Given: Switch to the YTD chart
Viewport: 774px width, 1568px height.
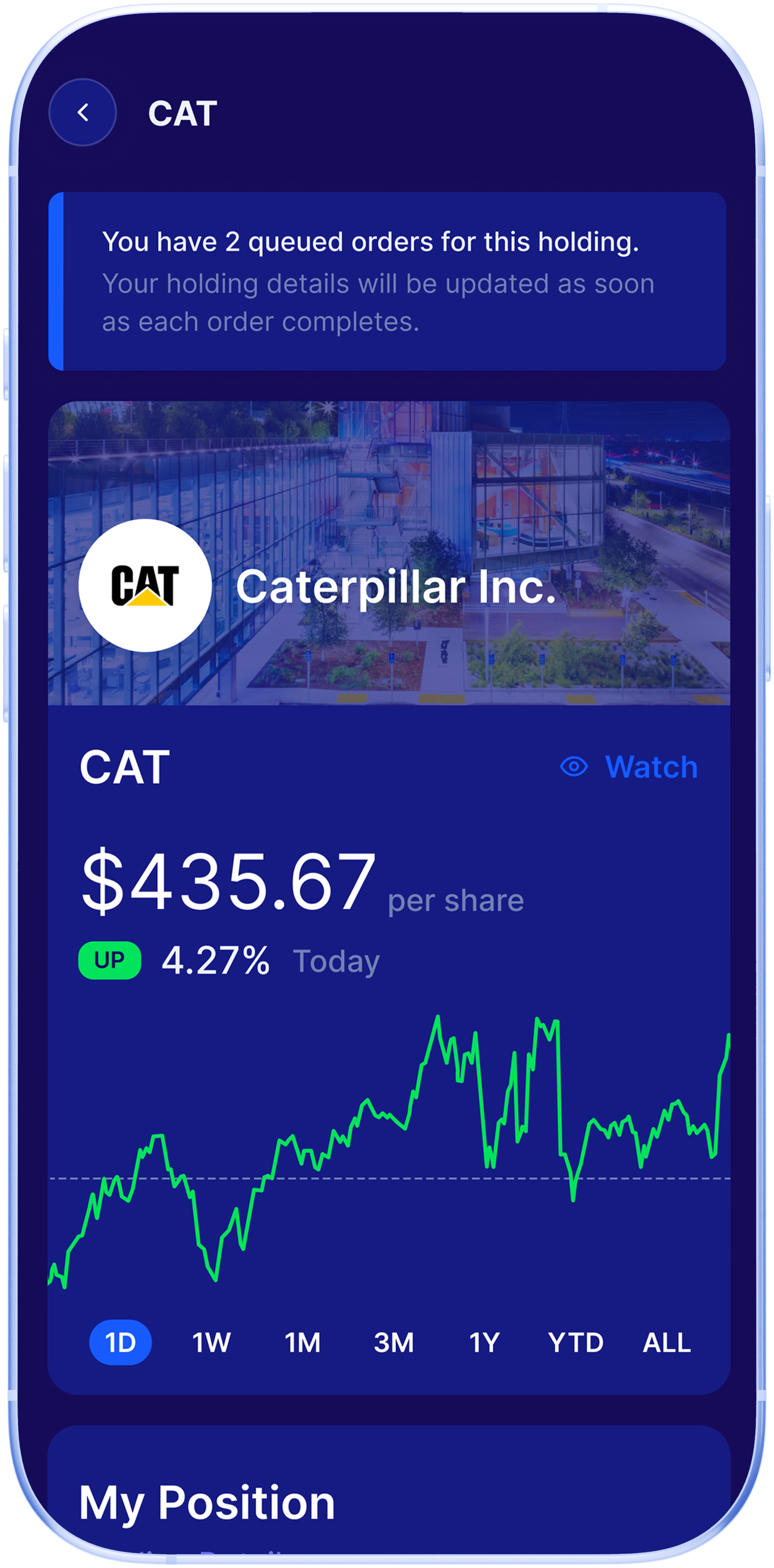Looking at the screenshot, I should point(576,1342).
